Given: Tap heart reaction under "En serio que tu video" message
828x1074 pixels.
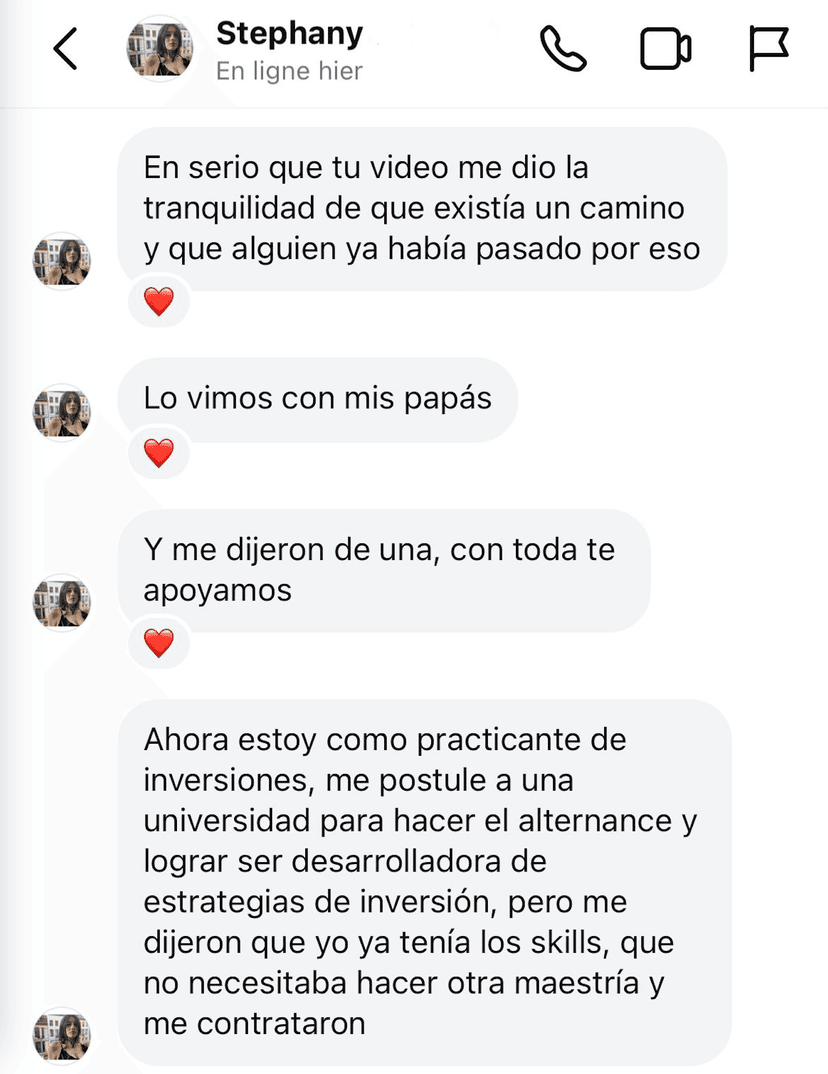Looking at the screenshot, I should click(159, 301).
